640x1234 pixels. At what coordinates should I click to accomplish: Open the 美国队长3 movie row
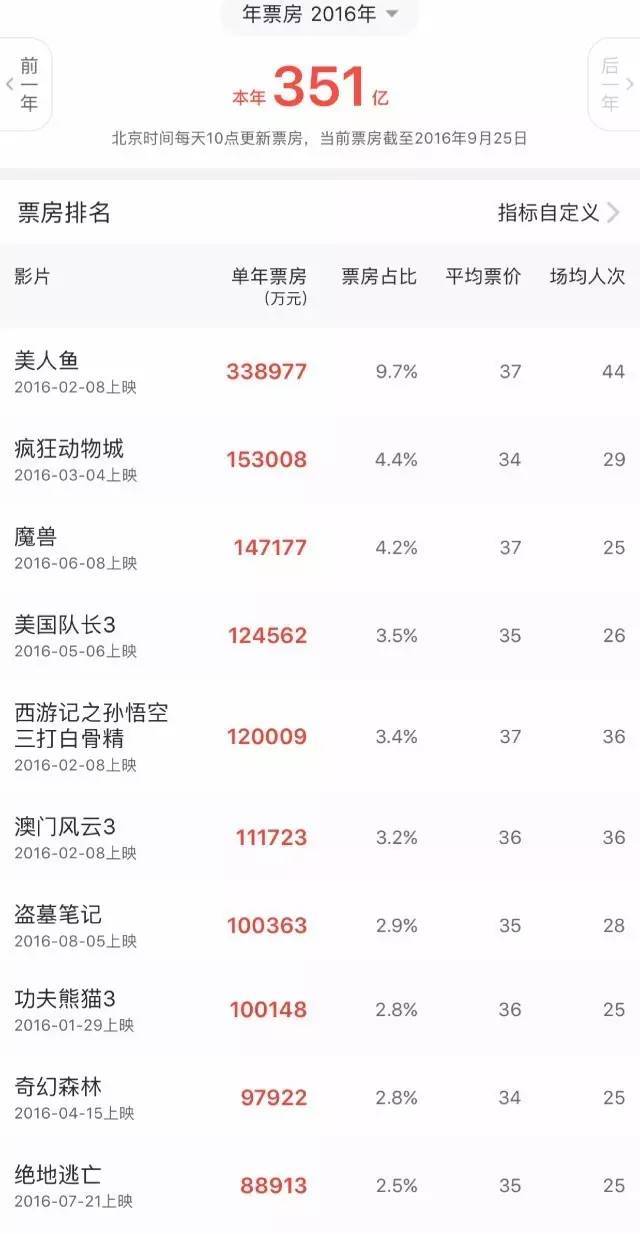(x=320, y=635)
